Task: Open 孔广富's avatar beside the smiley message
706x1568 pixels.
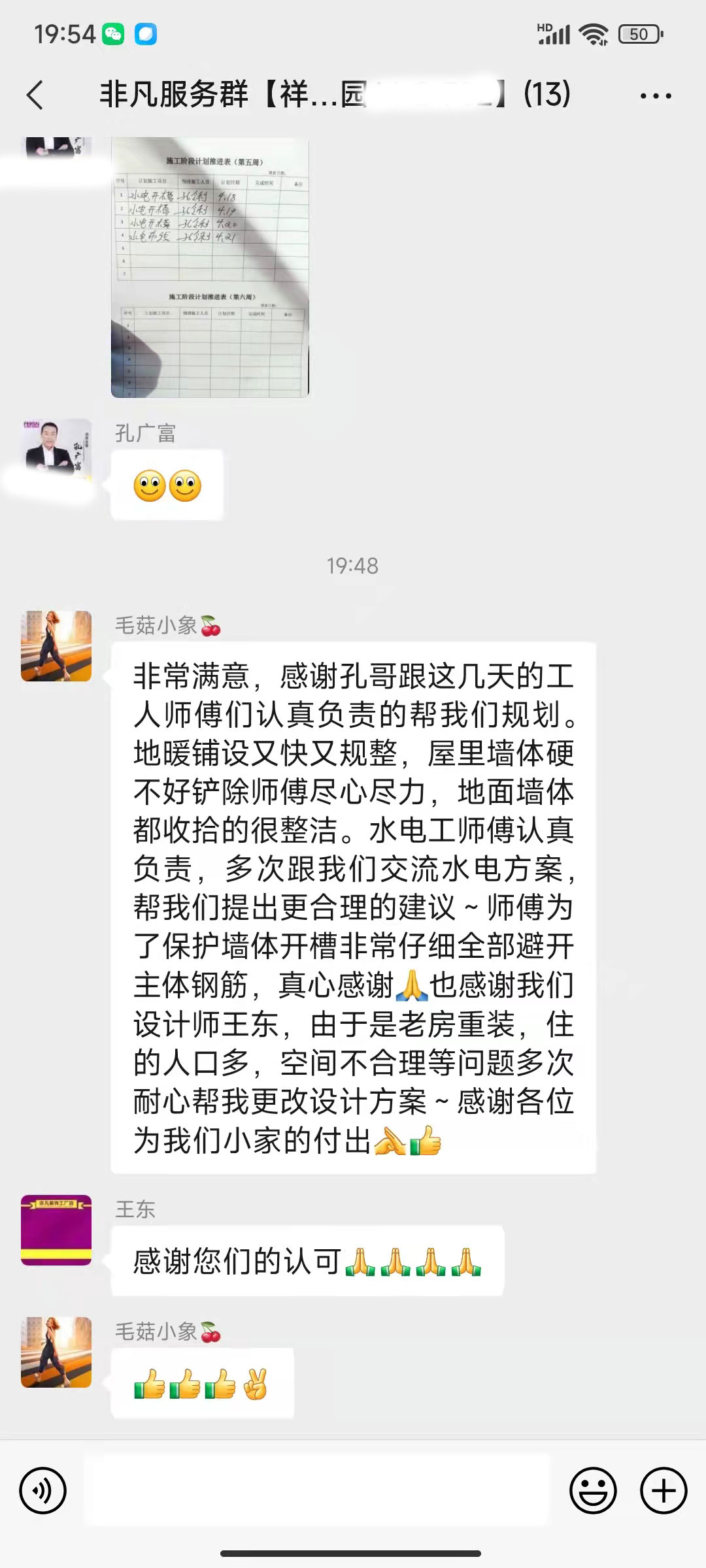Action: pyautogui.click(x=56, y=451)
